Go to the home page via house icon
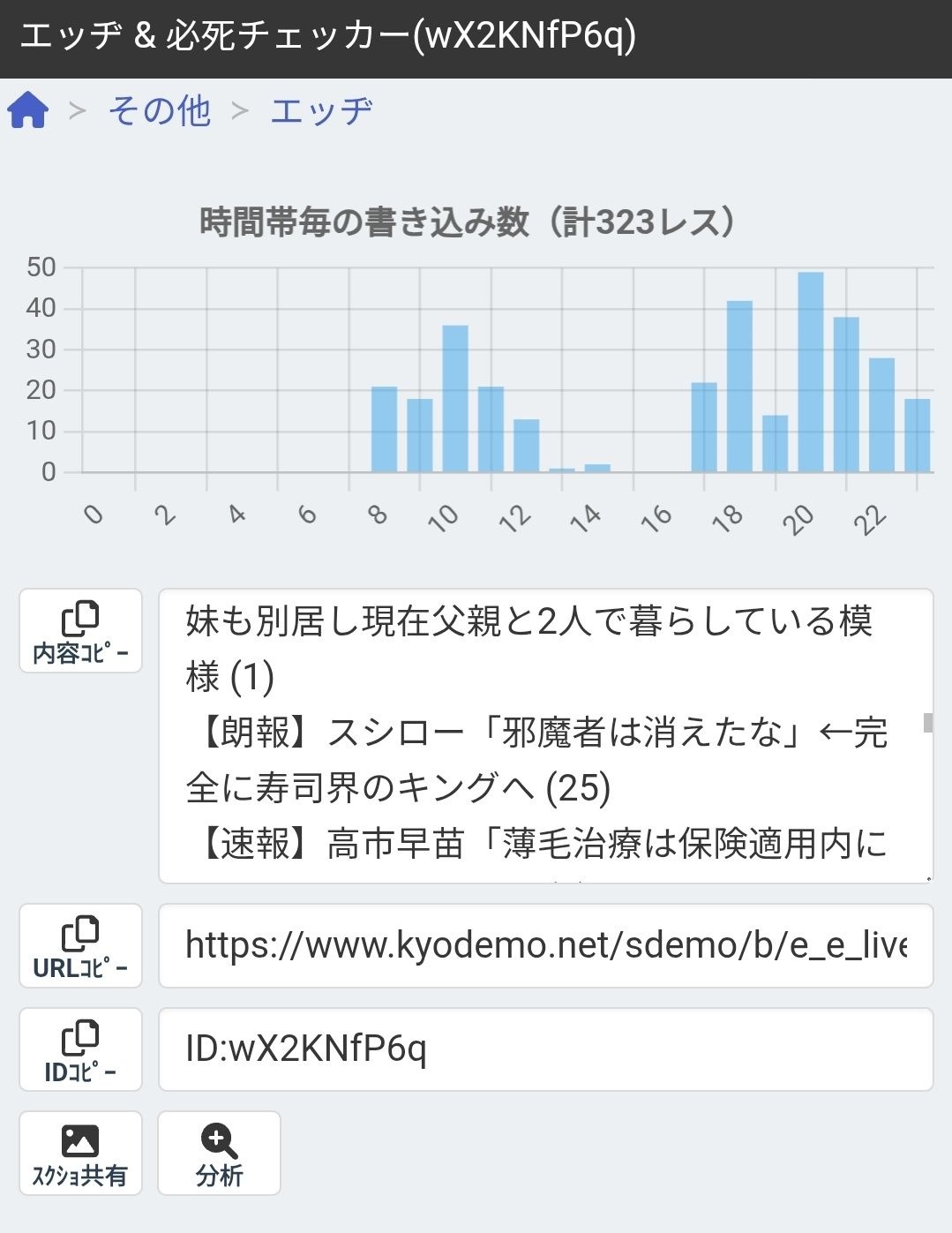 pyautogui.click(x=27, y=111)
